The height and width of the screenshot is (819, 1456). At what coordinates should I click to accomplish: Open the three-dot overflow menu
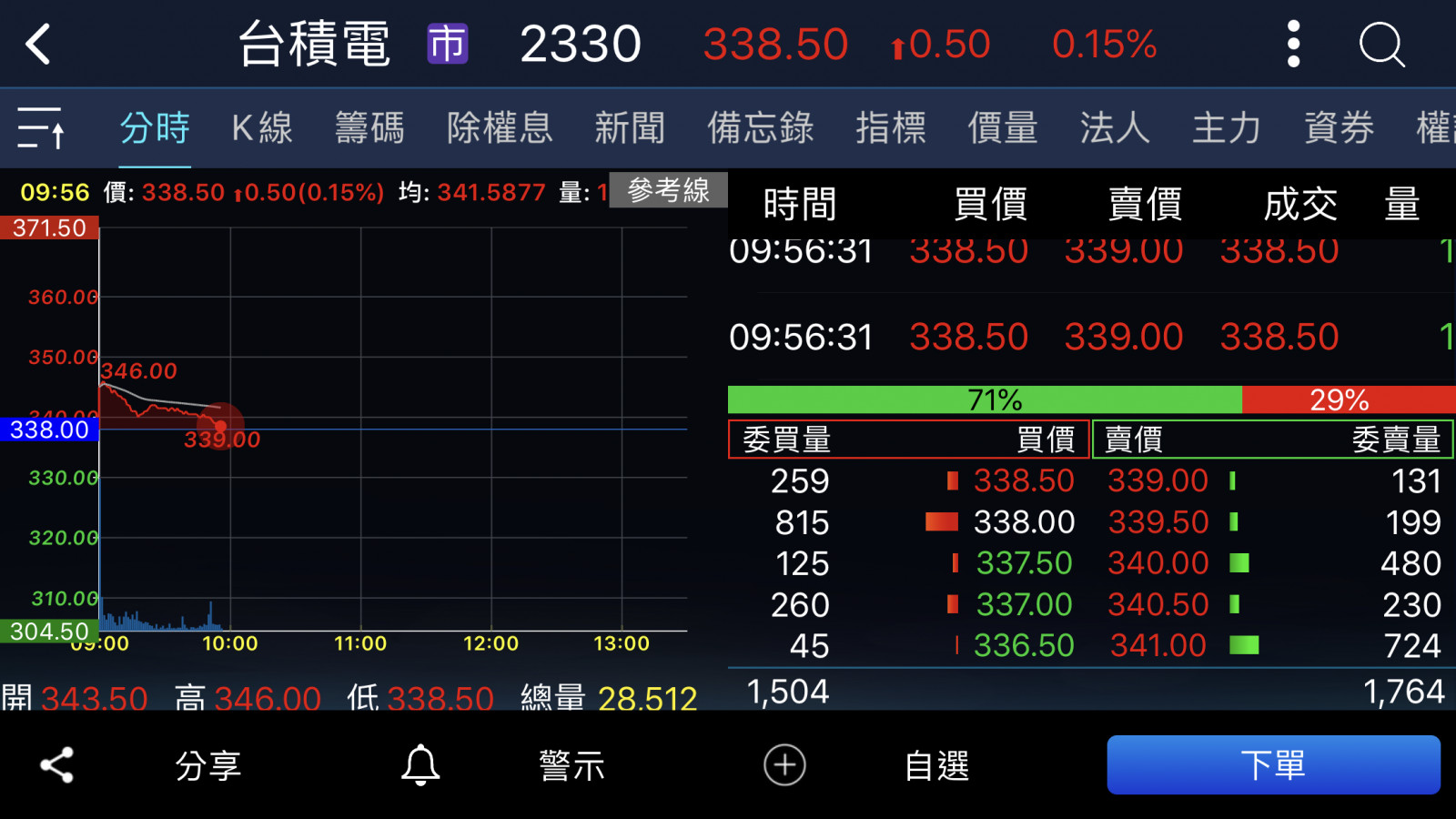point(1293,44)
